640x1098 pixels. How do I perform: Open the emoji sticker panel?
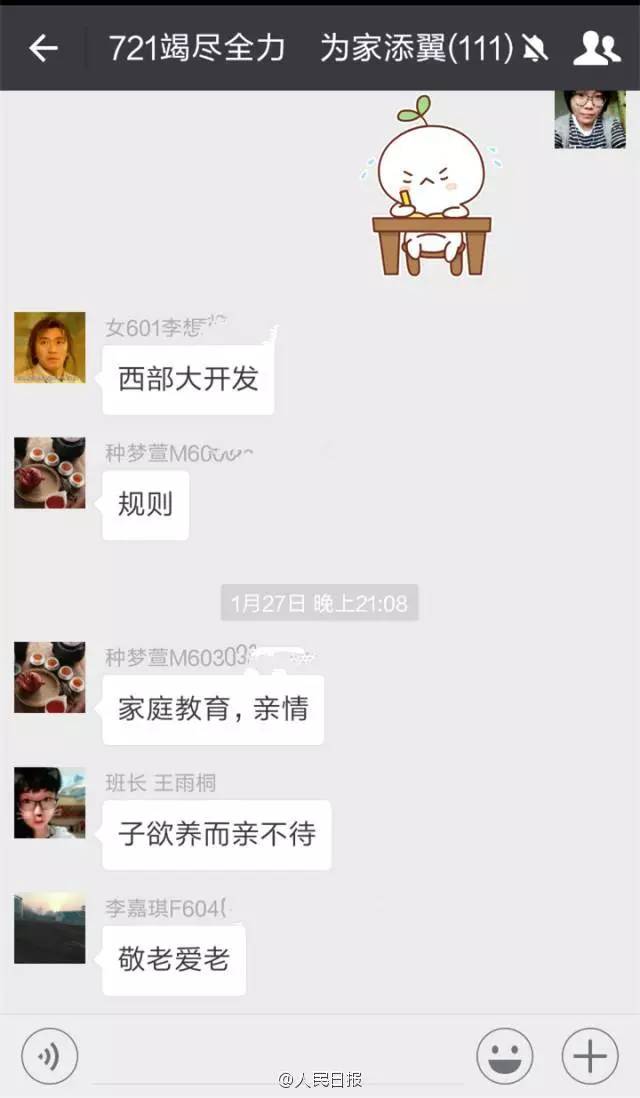point(505,1056)
